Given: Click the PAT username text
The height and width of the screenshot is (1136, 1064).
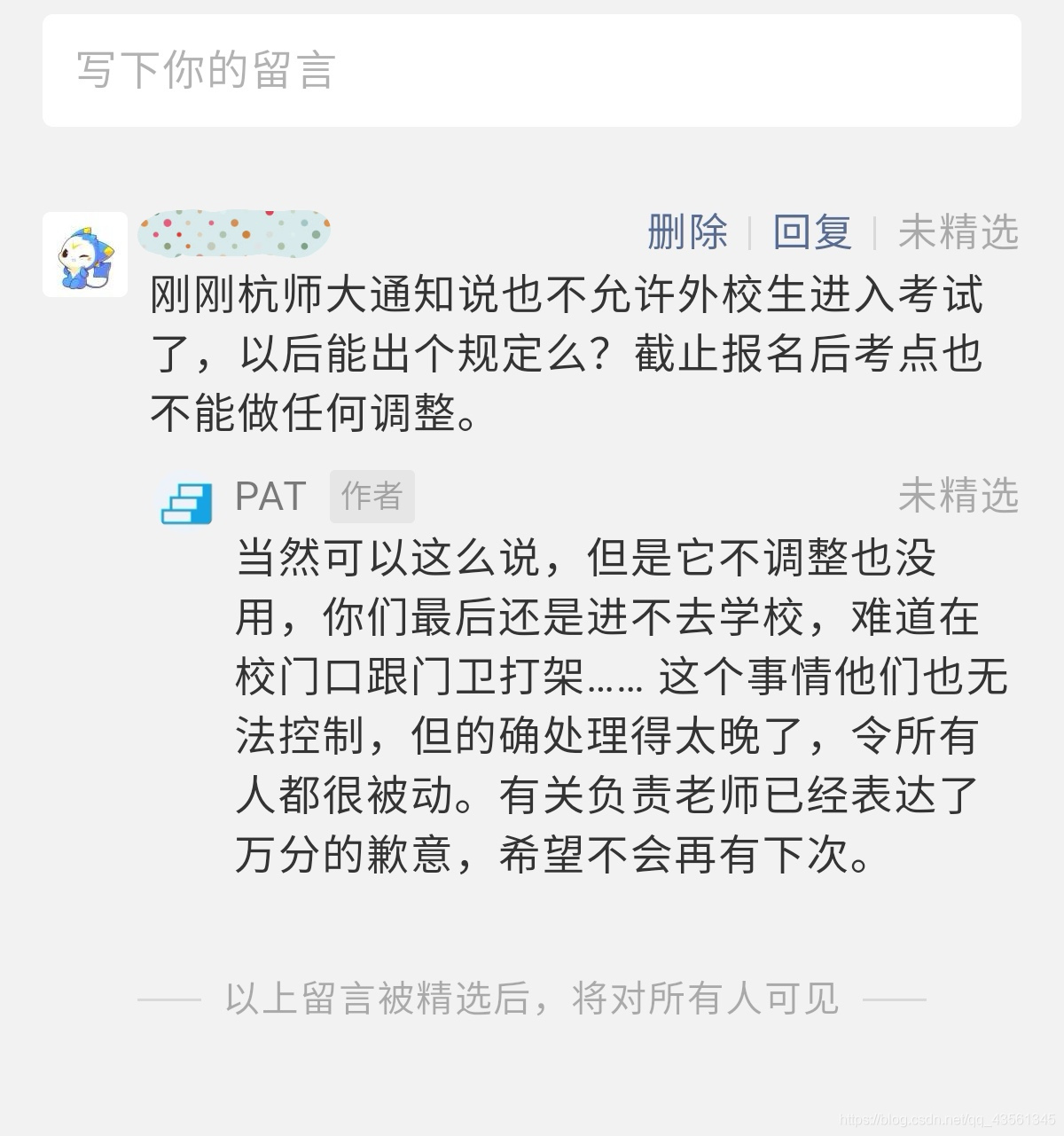Looking at the screenshot, I should click(x=270, y=497).
